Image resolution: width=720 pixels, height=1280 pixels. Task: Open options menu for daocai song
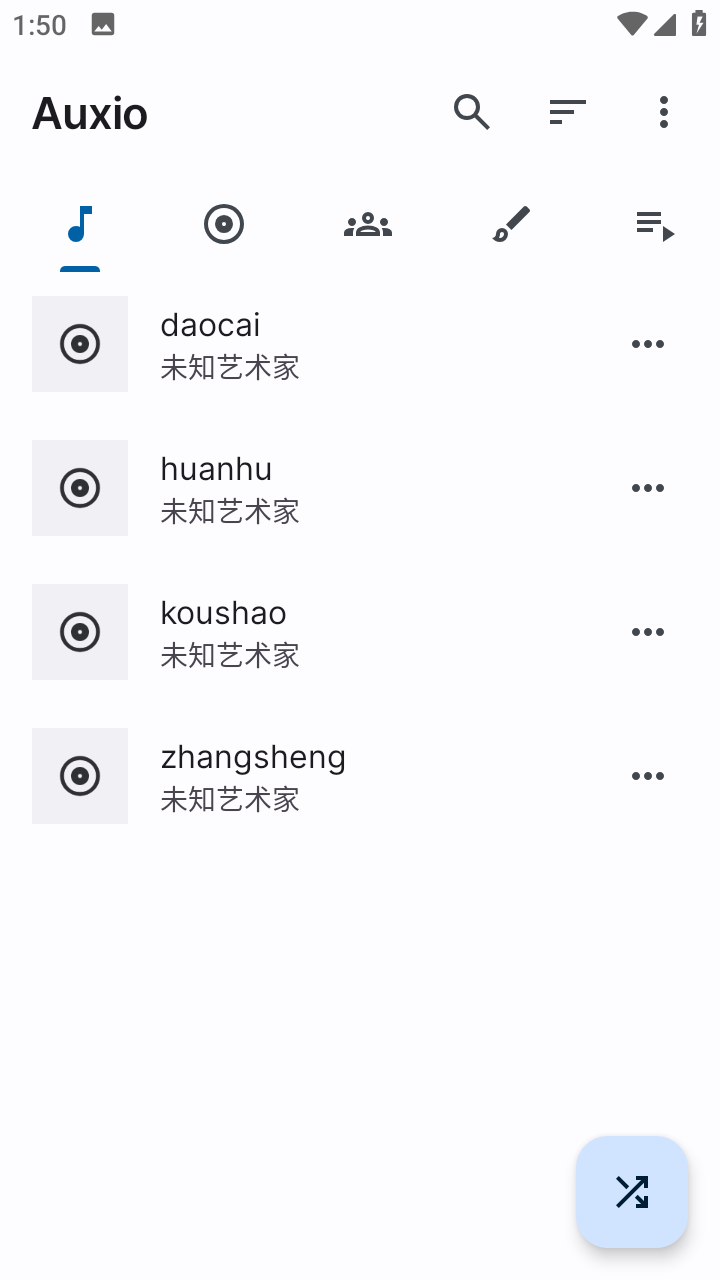tap(648, 343)
